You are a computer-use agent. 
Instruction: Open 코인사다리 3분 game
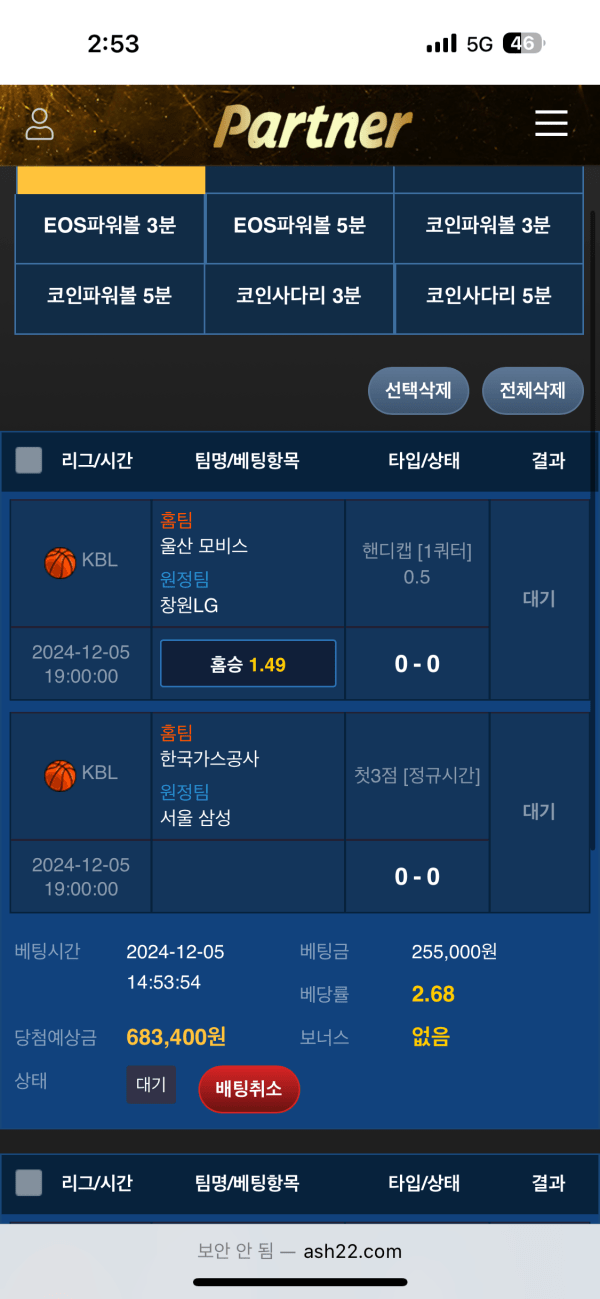(299, 296)
